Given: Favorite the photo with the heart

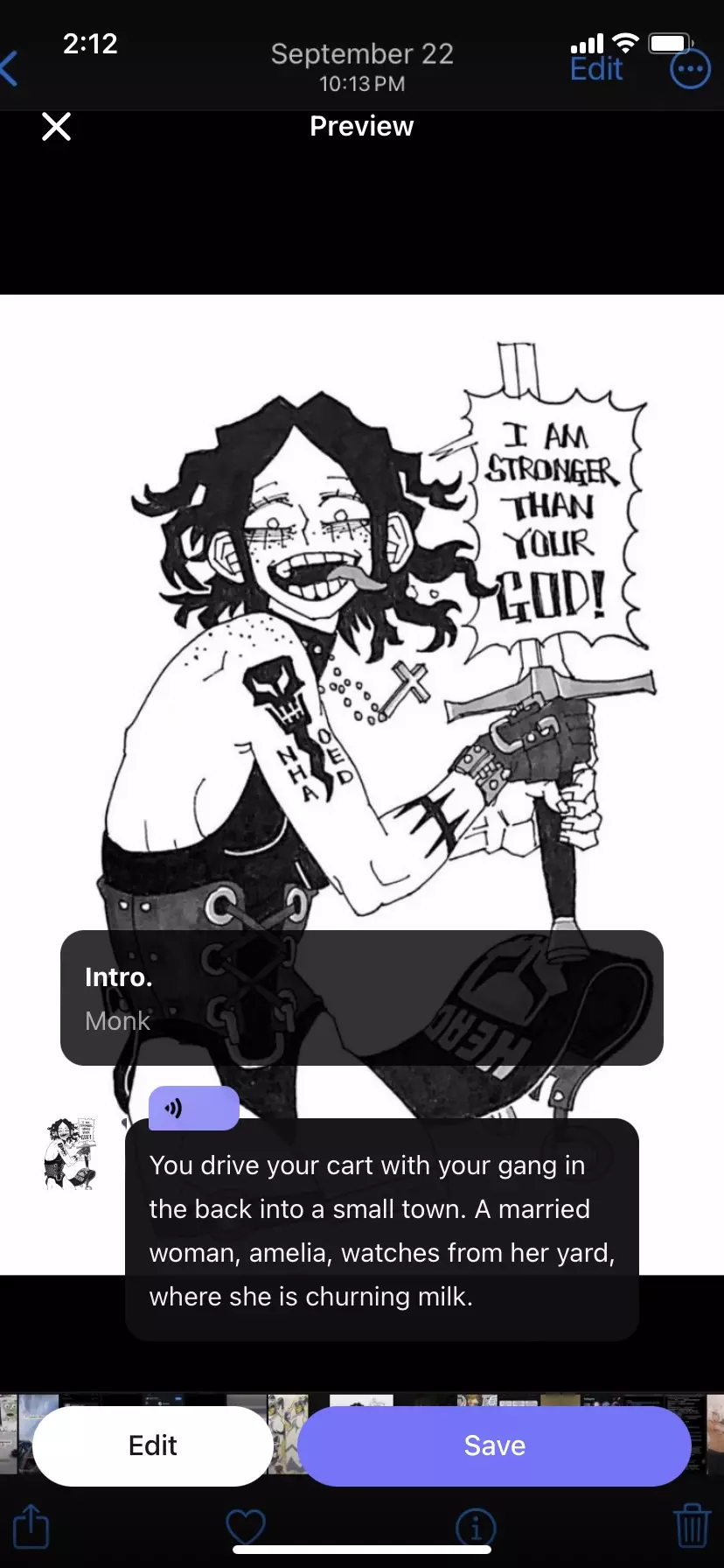Looking at the screenshot, I should (x=246, y=1528).
